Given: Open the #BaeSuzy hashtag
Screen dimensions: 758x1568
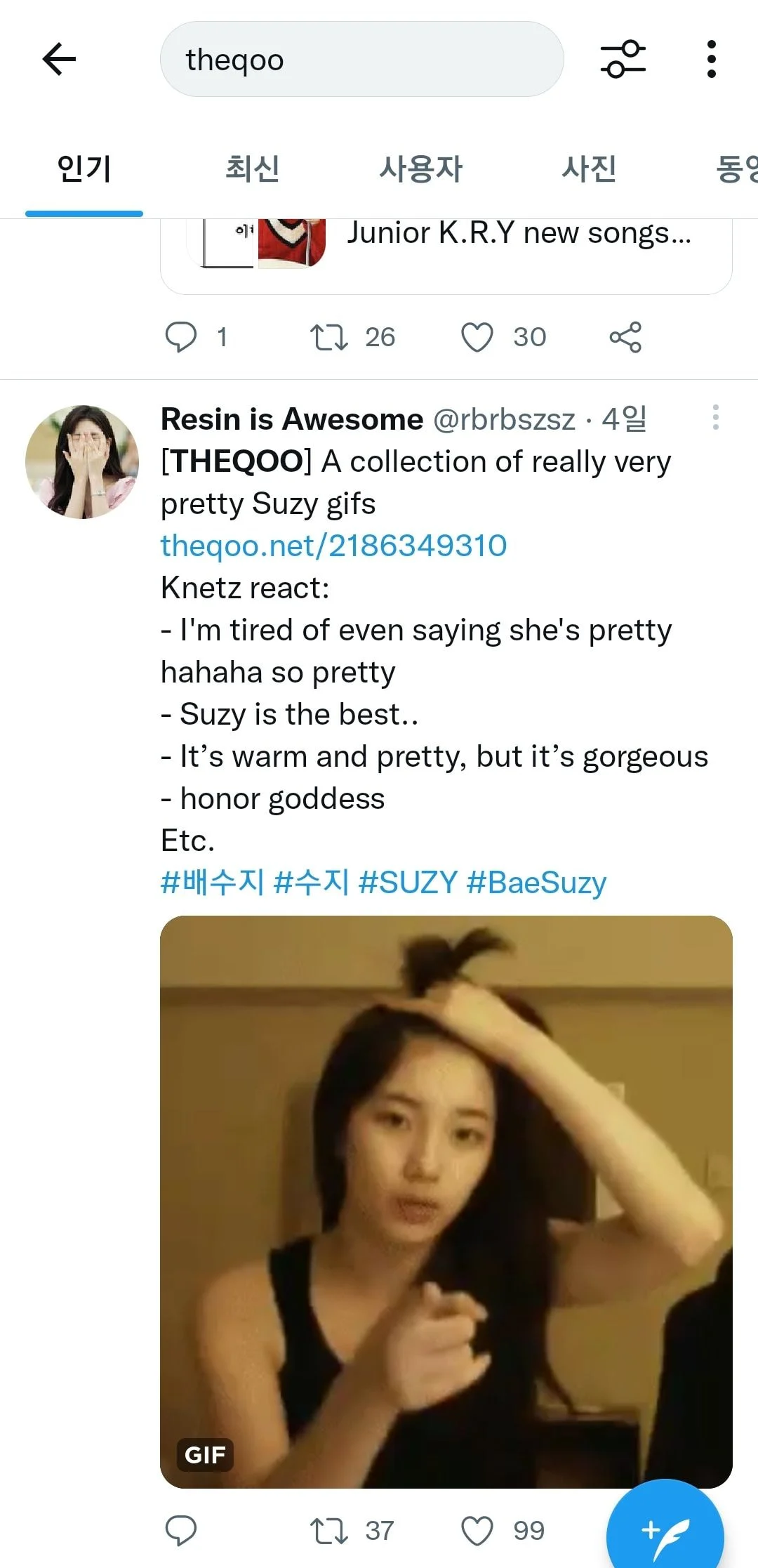Looking at the screenshot, I should pyautogui.click(x=536, y=883).
